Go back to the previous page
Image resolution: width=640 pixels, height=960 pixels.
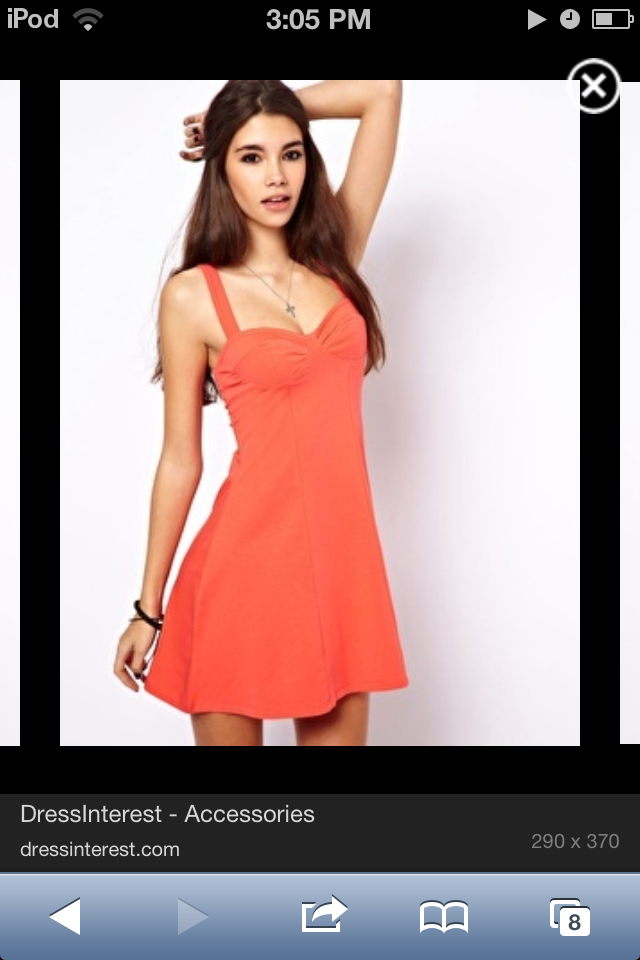pos(65,916)
